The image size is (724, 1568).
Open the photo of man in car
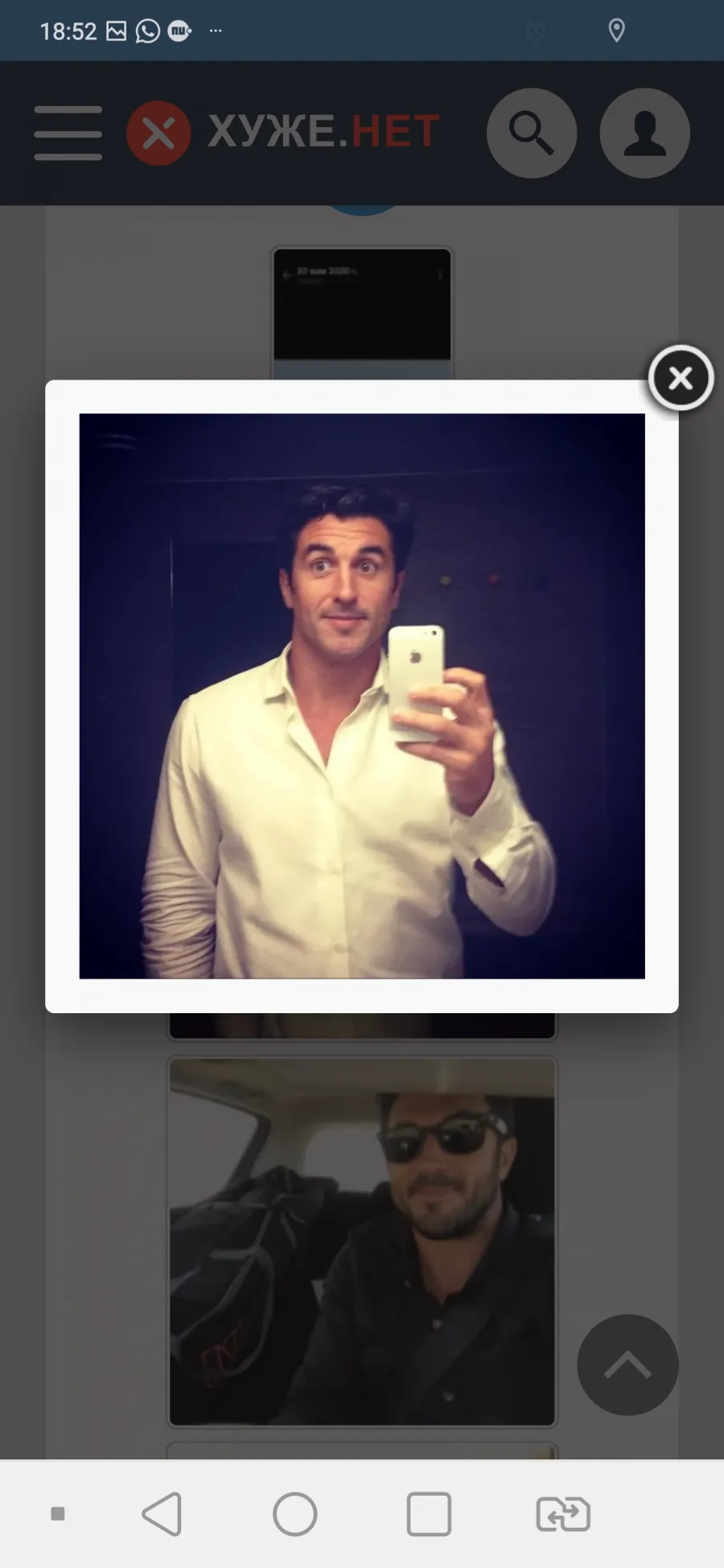point(362,1242)
